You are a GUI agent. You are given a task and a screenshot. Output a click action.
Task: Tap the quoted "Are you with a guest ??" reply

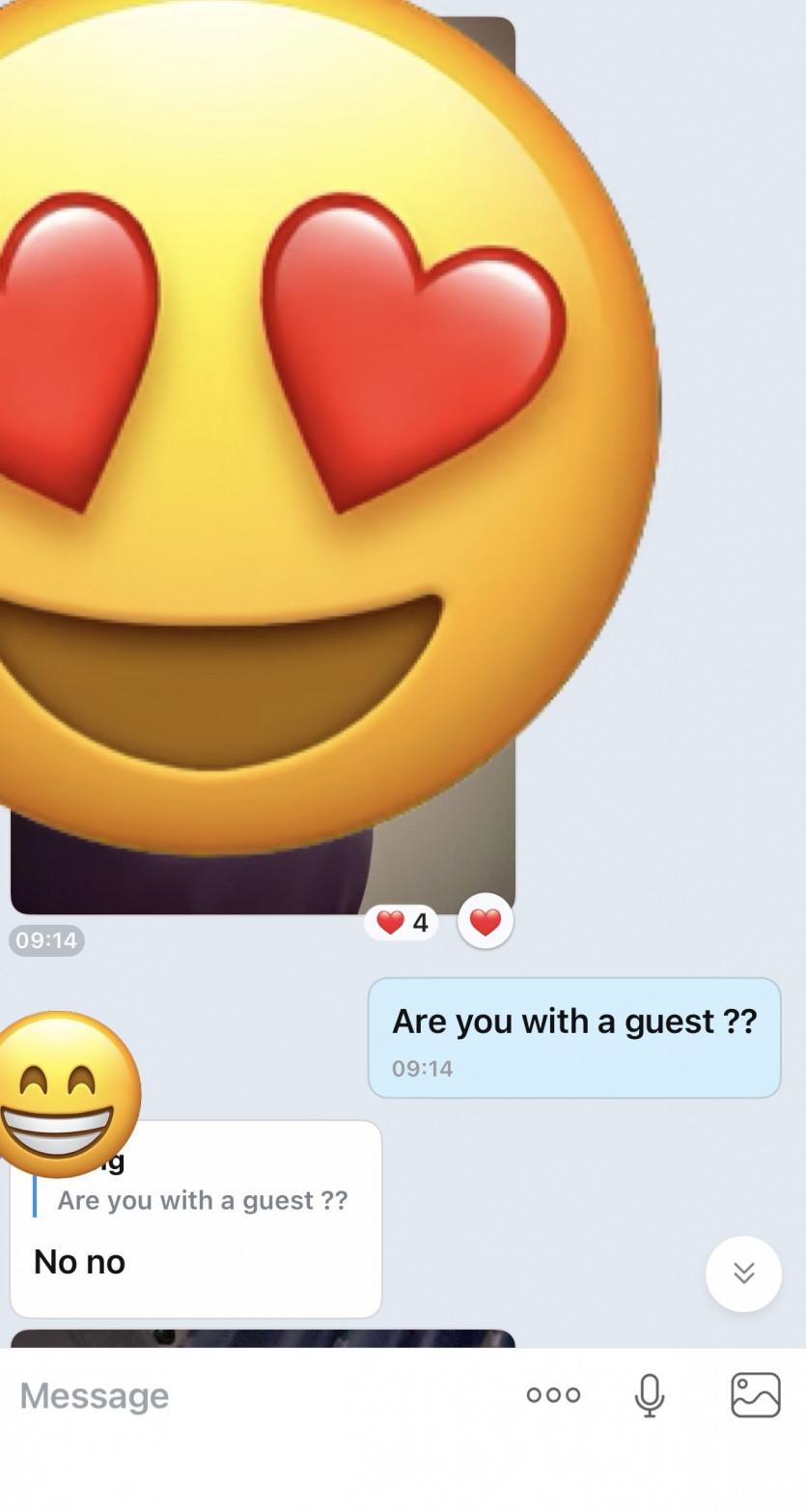pyautogui.click(x=203, y=1201)
